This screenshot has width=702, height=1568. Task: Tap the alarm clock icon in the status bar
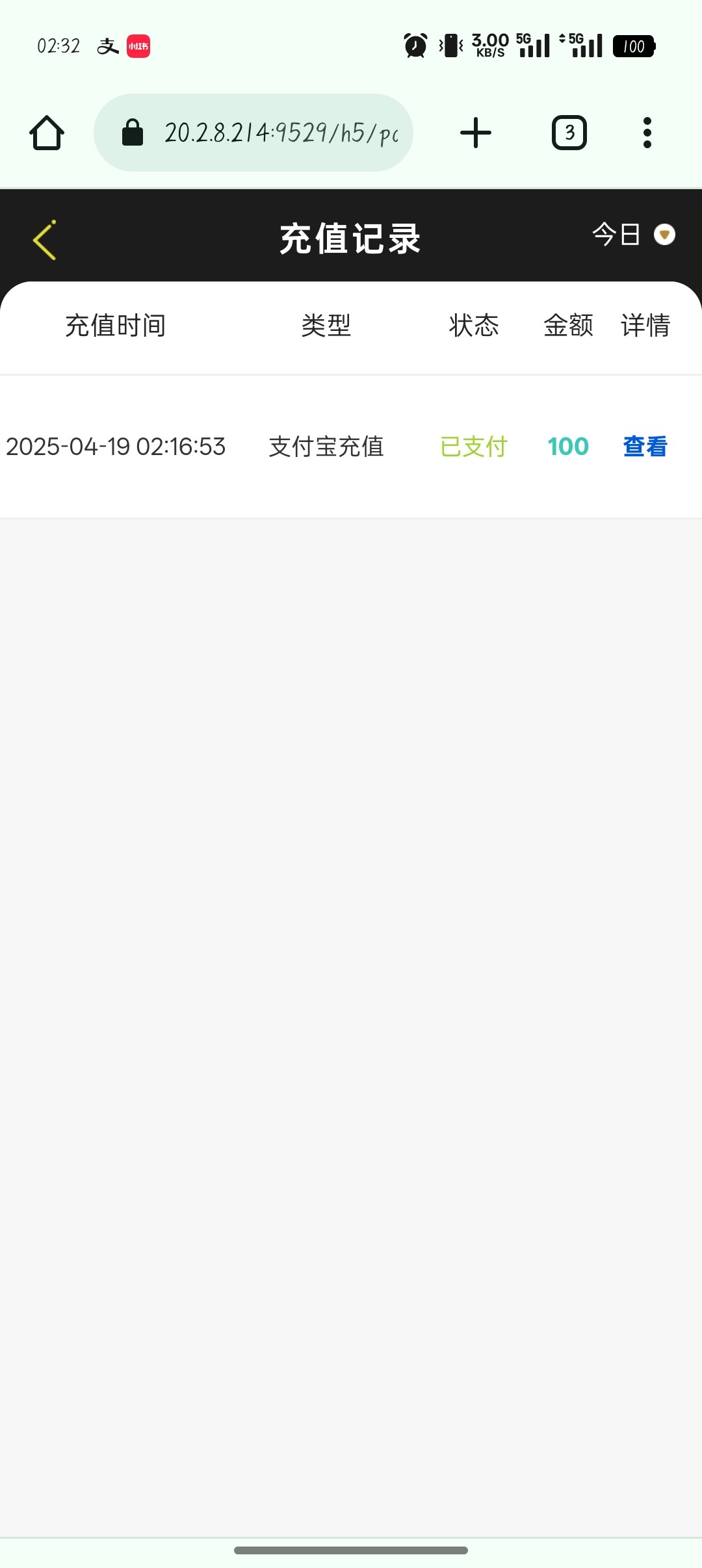click(415, 46)
